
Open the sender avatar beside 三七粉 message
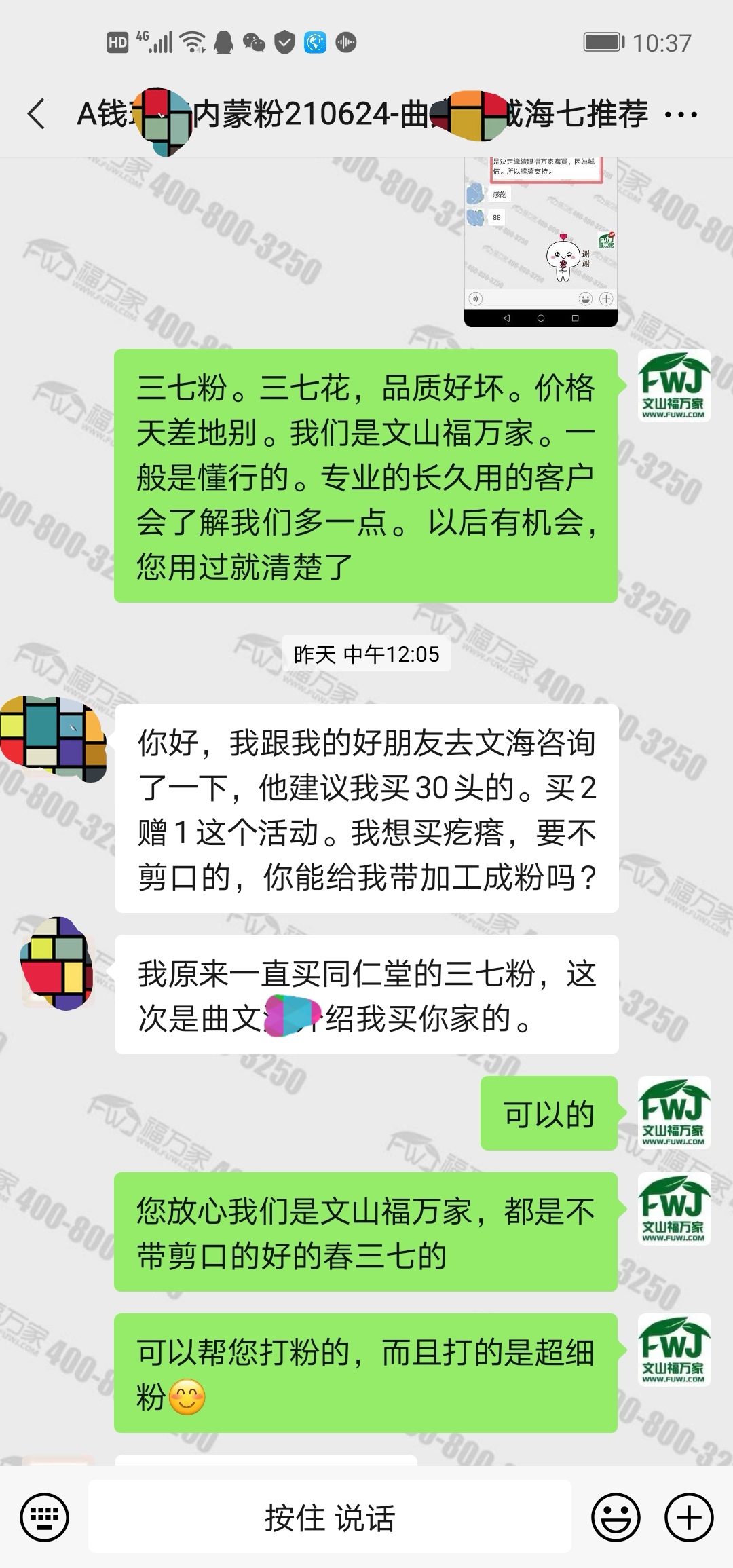674,386
